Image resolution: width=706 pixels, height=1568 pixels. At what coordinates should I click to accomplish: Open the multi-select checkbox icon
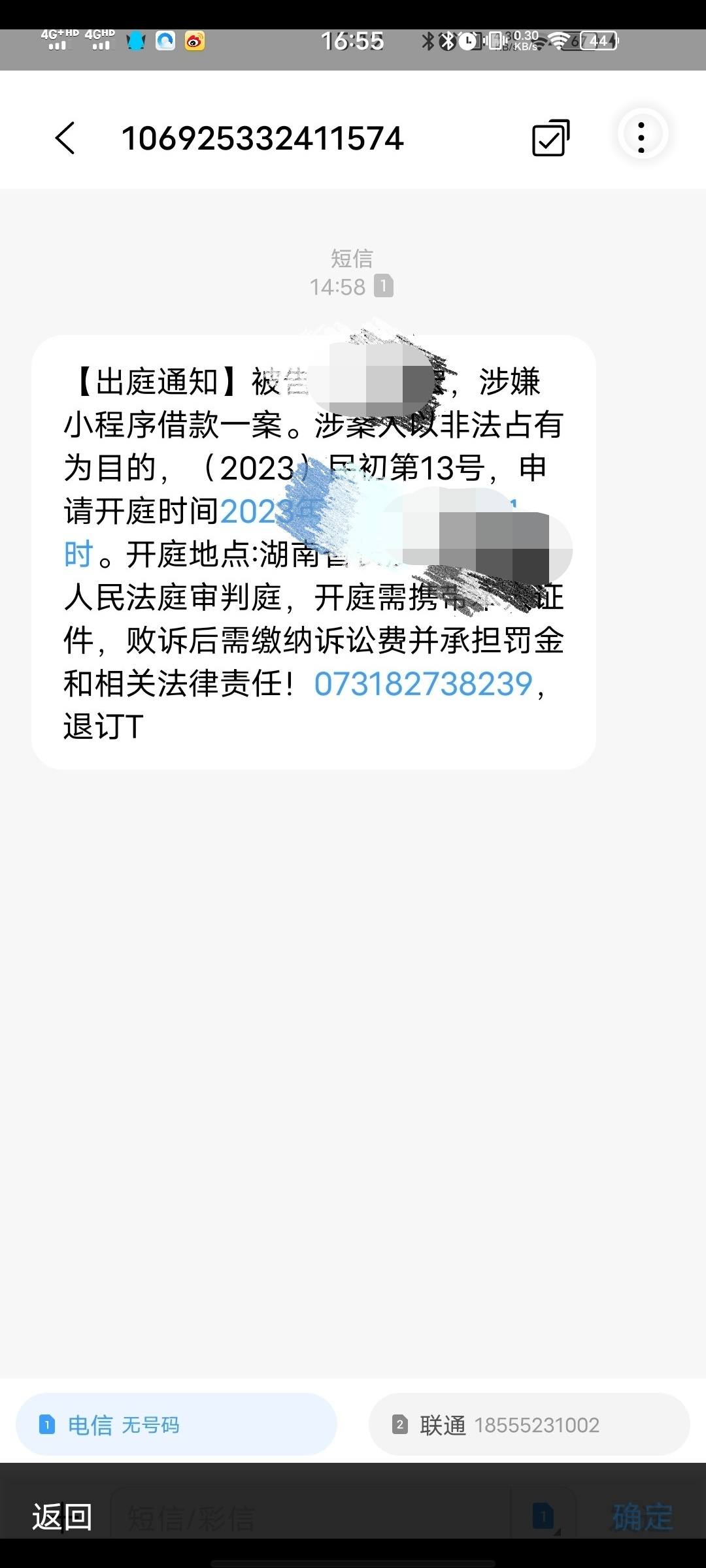click(x=550, y=138)
